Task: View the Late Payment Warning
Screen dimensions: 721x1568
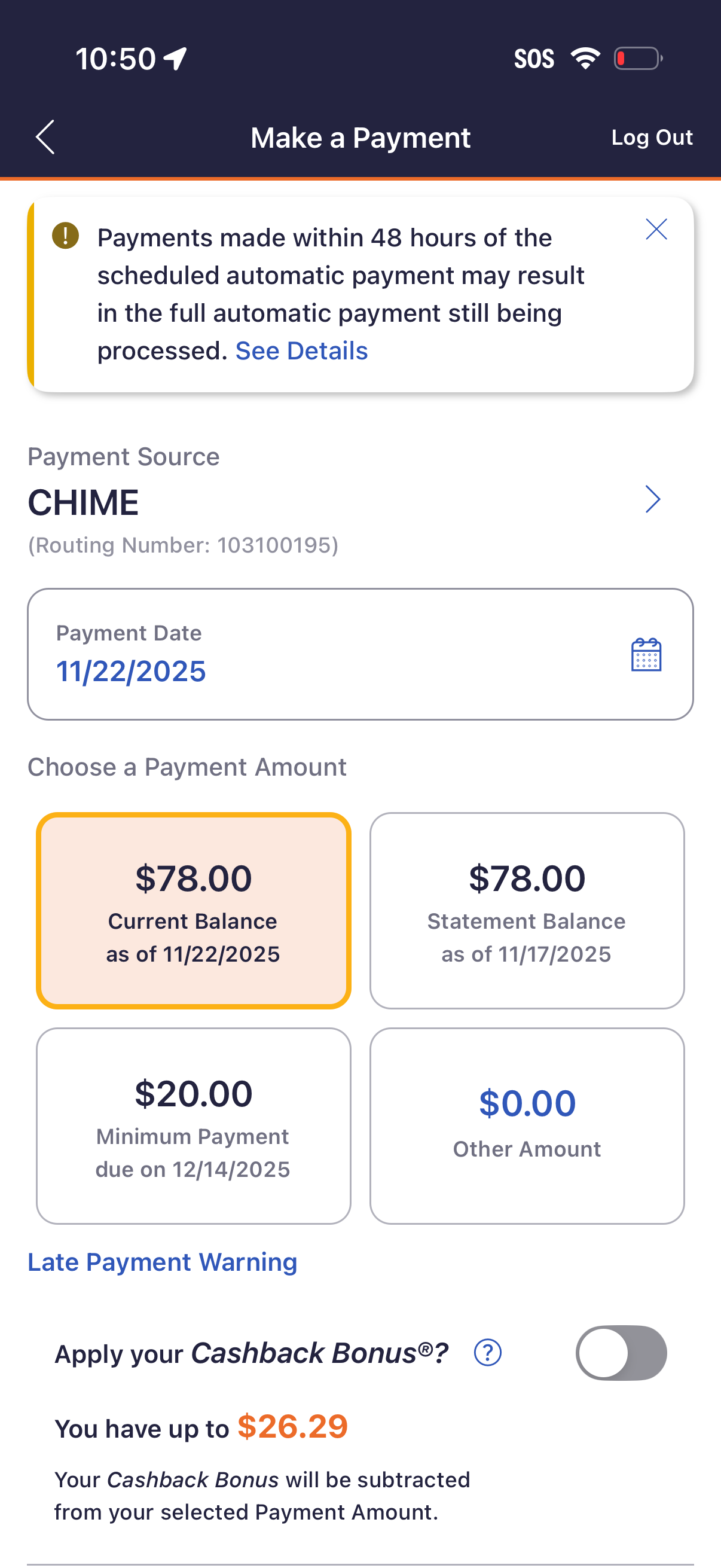Action: [x=162, y=1261]
